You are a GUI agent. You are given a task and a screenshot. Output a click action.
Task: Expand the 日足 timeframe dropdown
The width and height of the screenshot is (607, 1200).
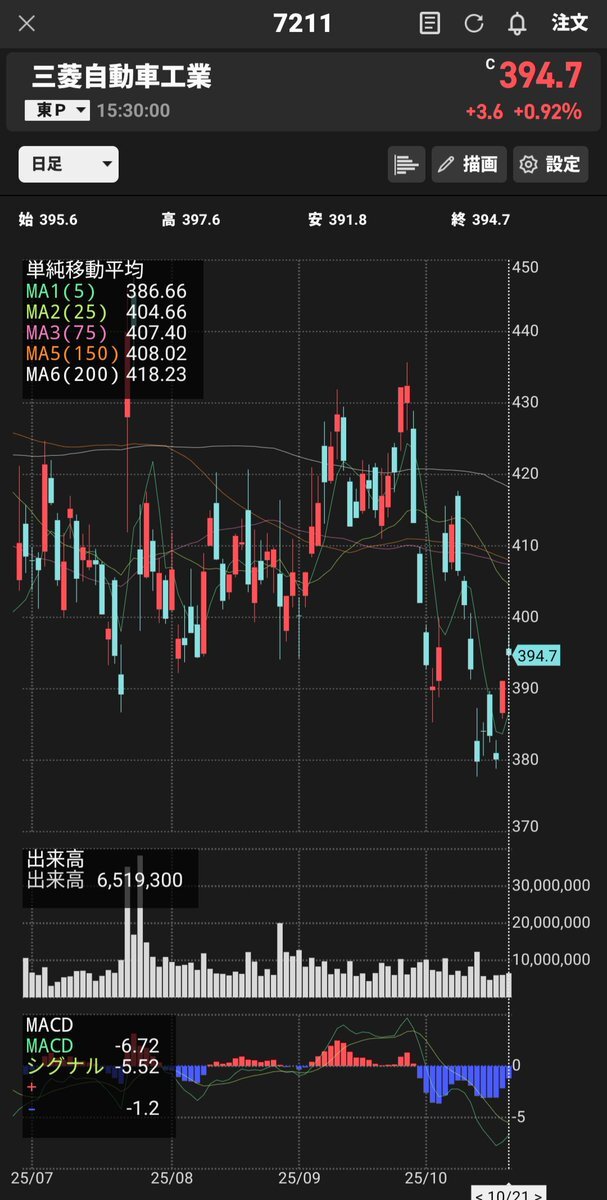click(x=68, y=164)
